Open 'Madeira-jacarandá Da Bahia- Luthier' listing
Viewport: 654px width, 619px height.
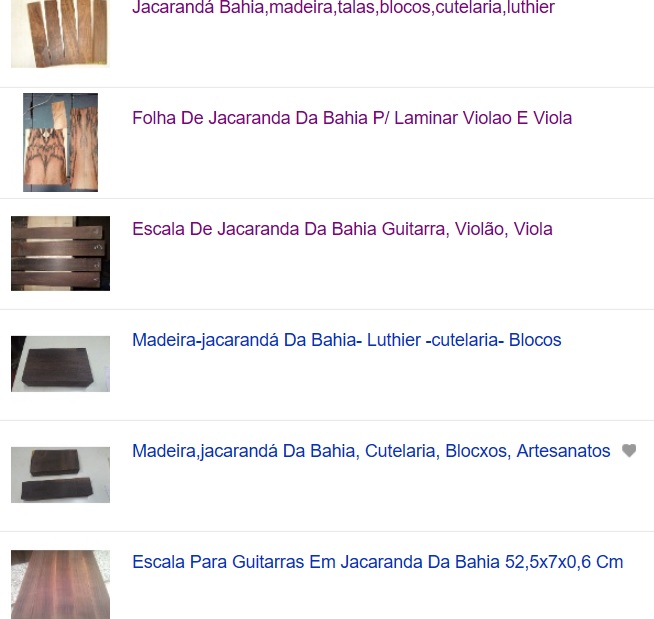tap(346, 340)
